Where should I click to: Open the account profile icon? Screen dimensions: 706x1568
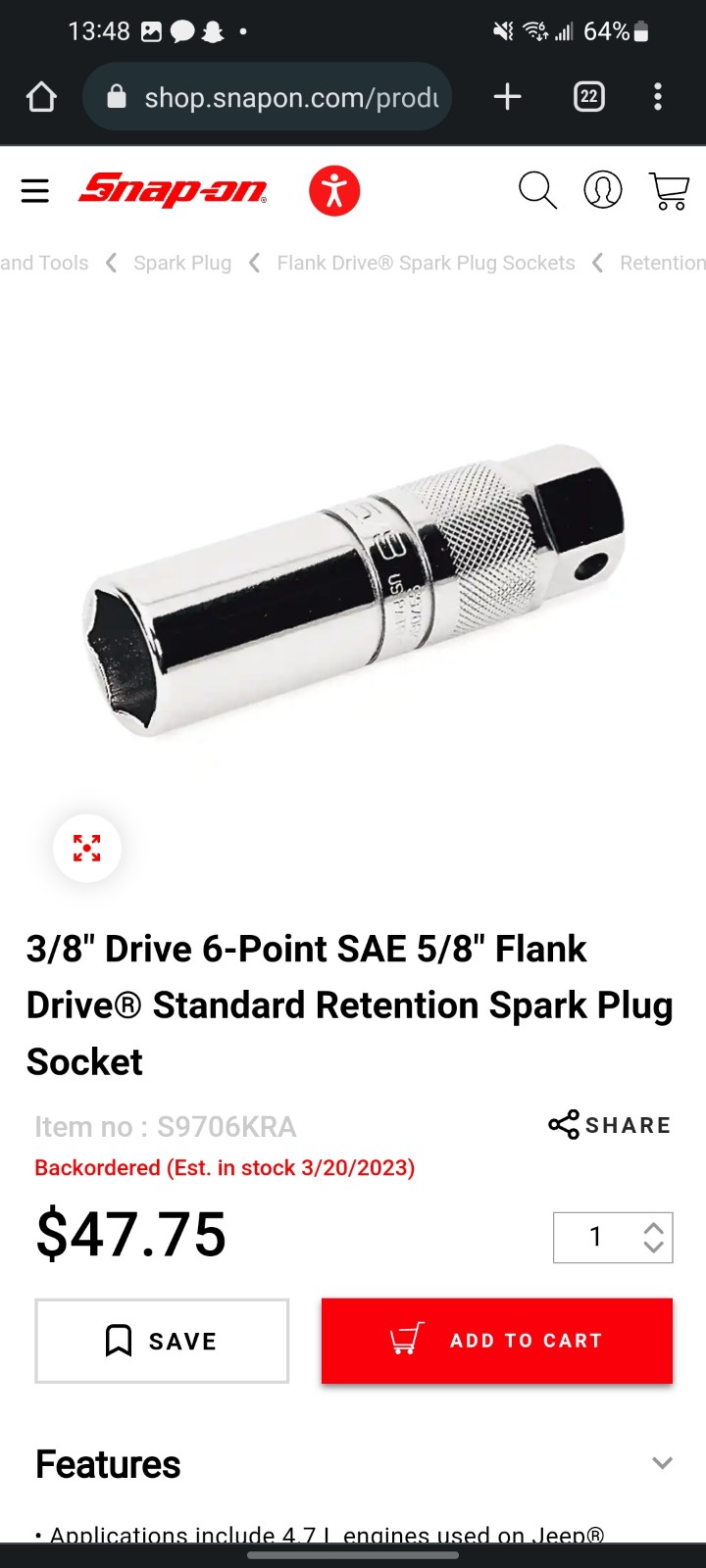[x=603, y=190]
